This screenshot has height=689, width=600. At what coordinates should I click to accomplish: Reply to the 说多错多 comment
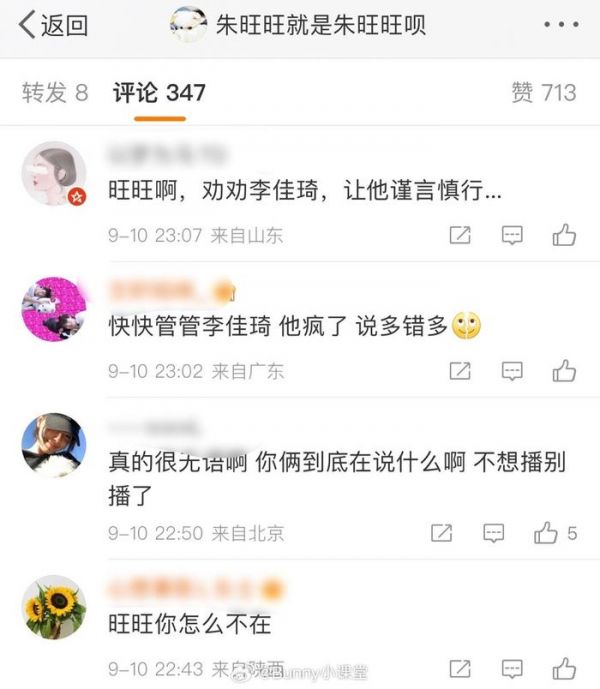512,371
